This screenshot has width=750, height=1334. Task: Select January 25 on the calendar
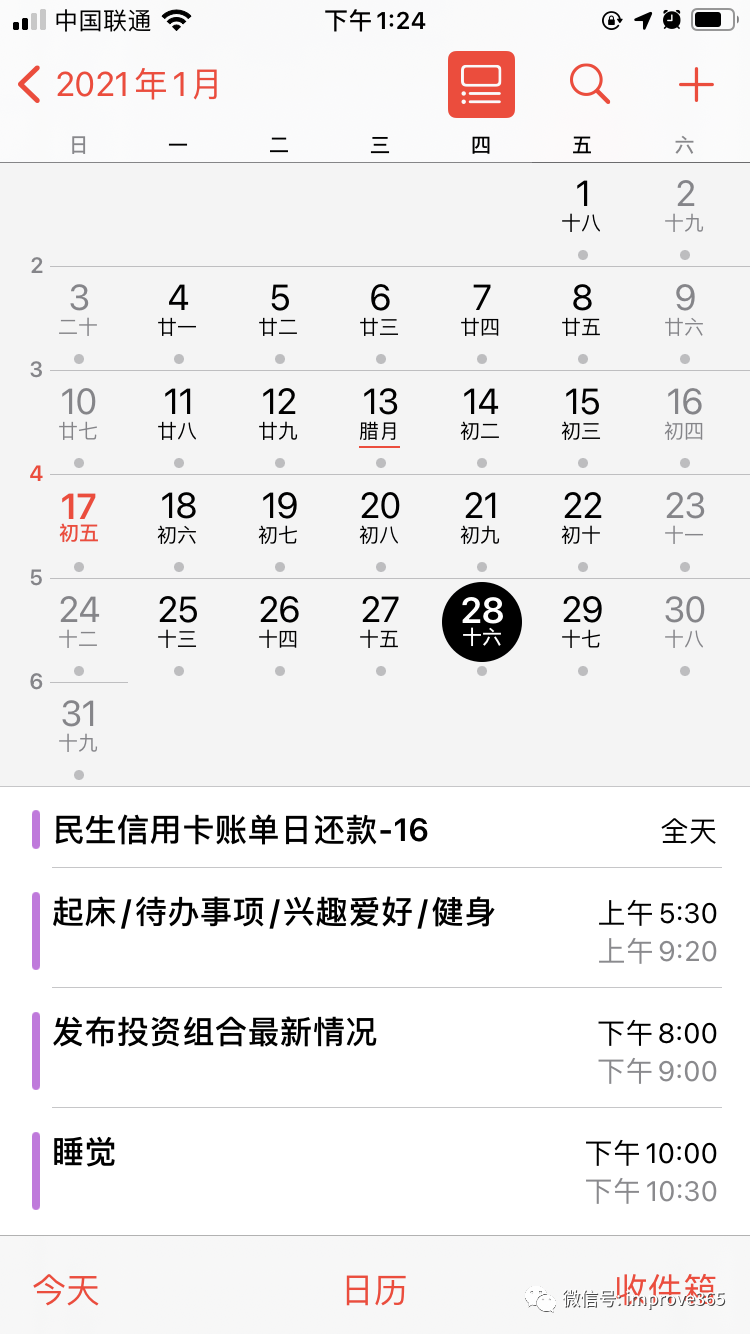178,620
